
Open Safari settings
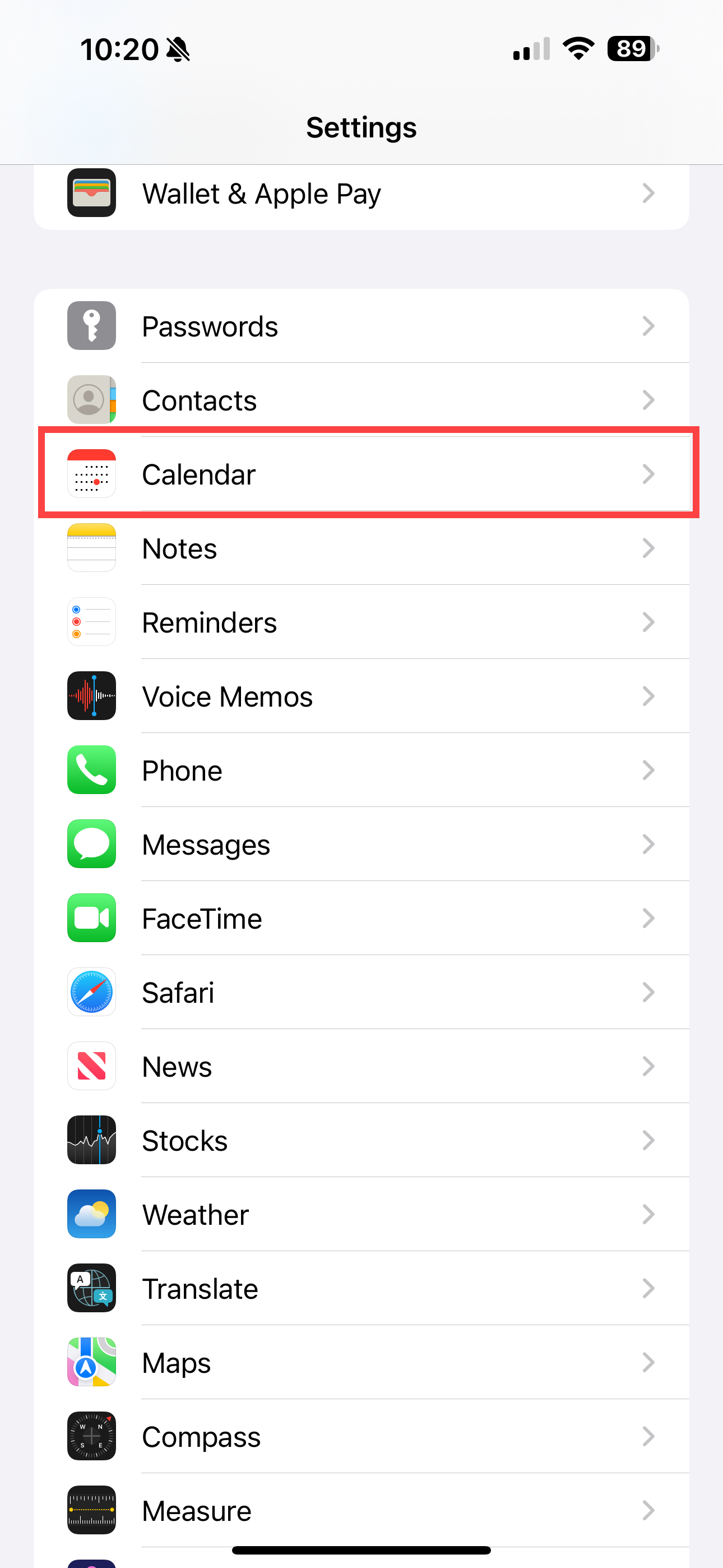point(361,992)
